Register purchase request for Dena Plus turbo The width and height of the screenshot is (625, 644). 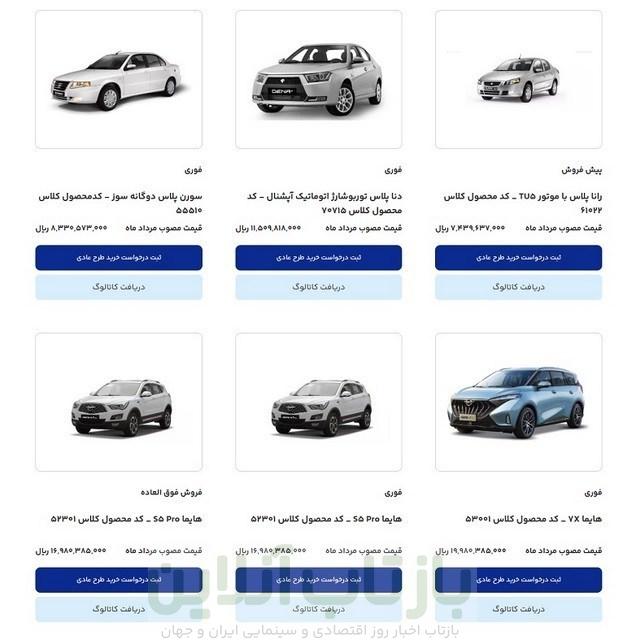318,257
